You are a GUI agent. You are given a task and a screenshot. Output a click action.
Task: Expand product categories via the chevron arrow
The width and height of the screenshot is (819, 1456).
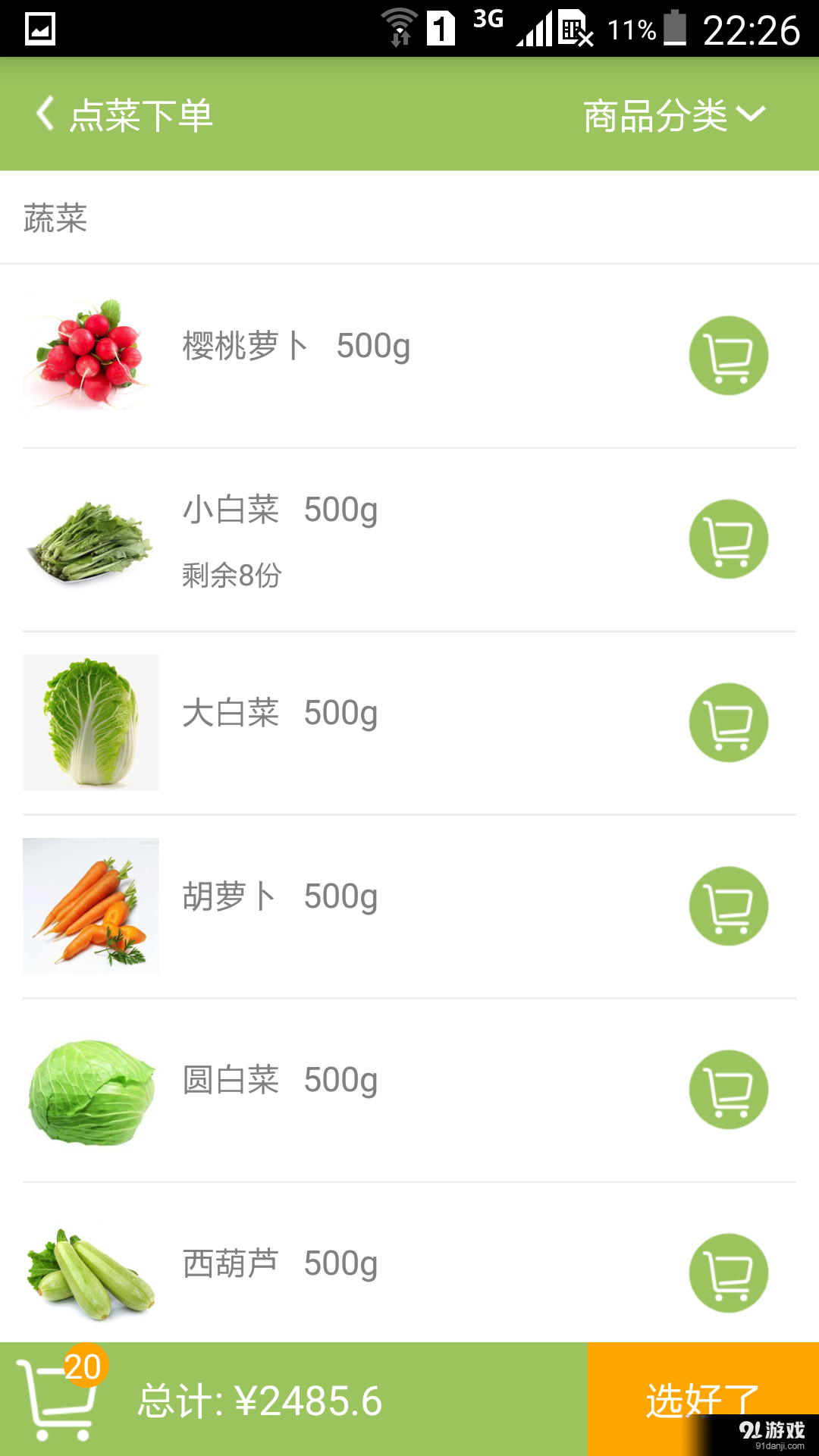point(752,116)
